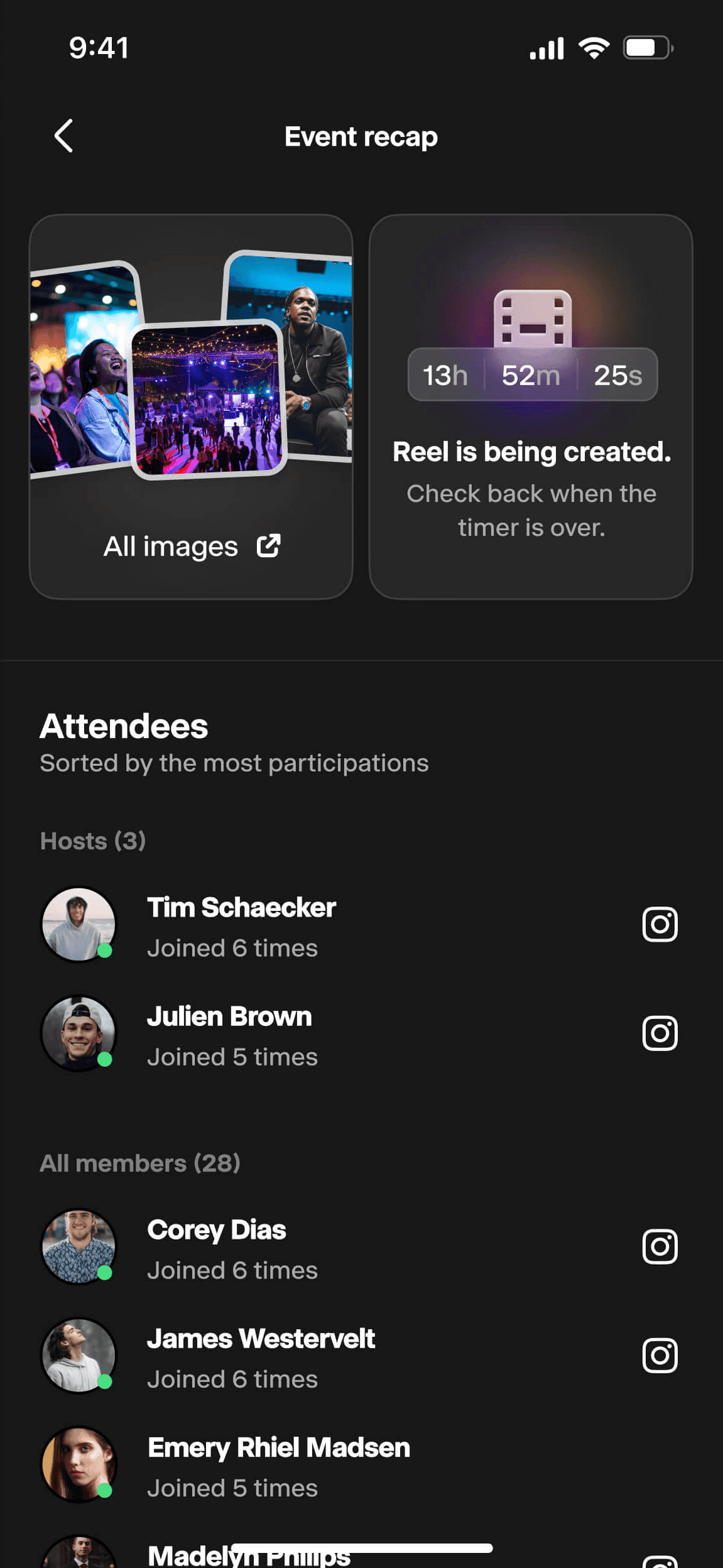Open Julien Brown's Instagram
723x1568 pixels.
click(660, 1033)
